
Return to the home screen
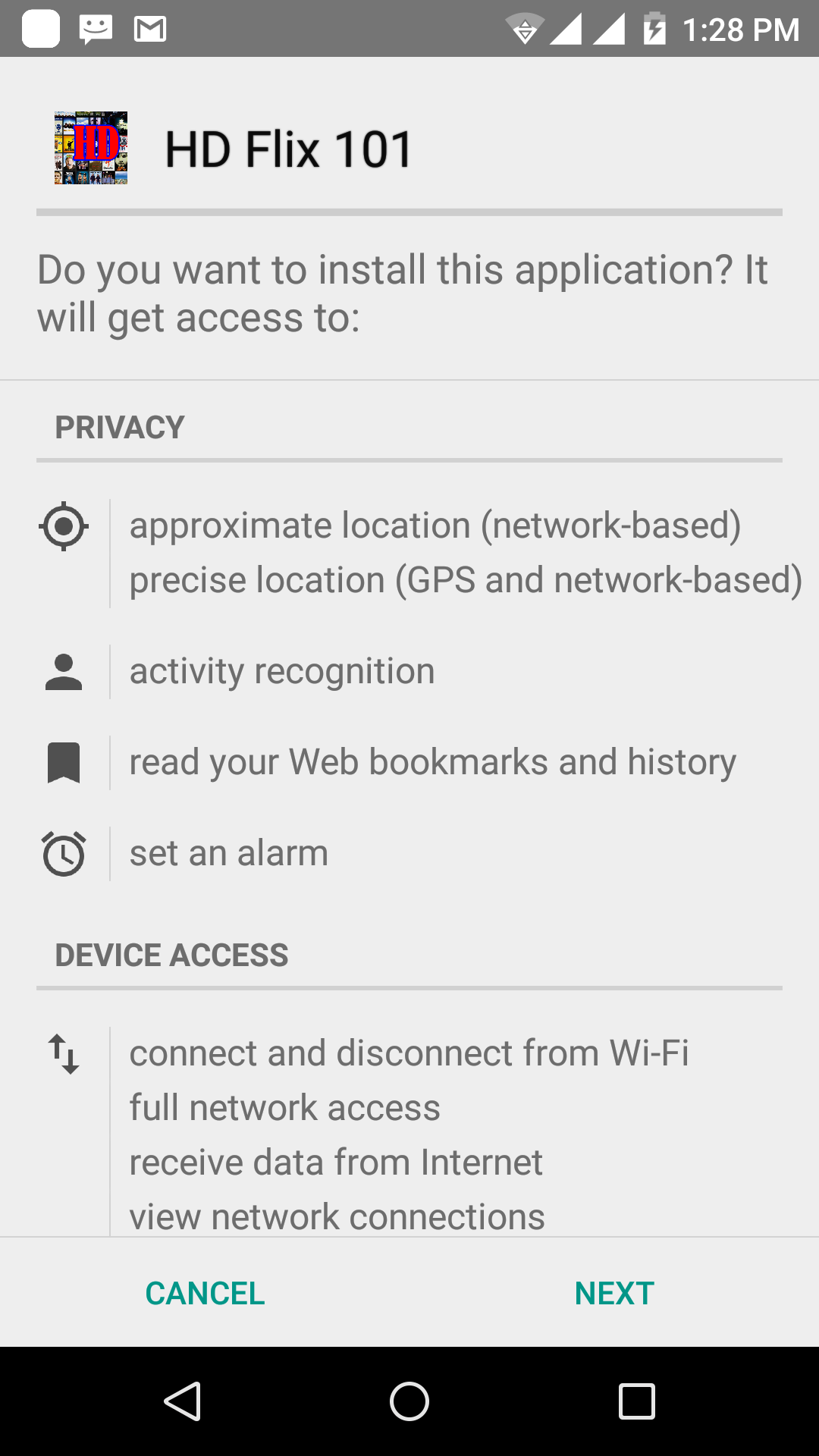pyautogui.click(x=409, y=1401)
